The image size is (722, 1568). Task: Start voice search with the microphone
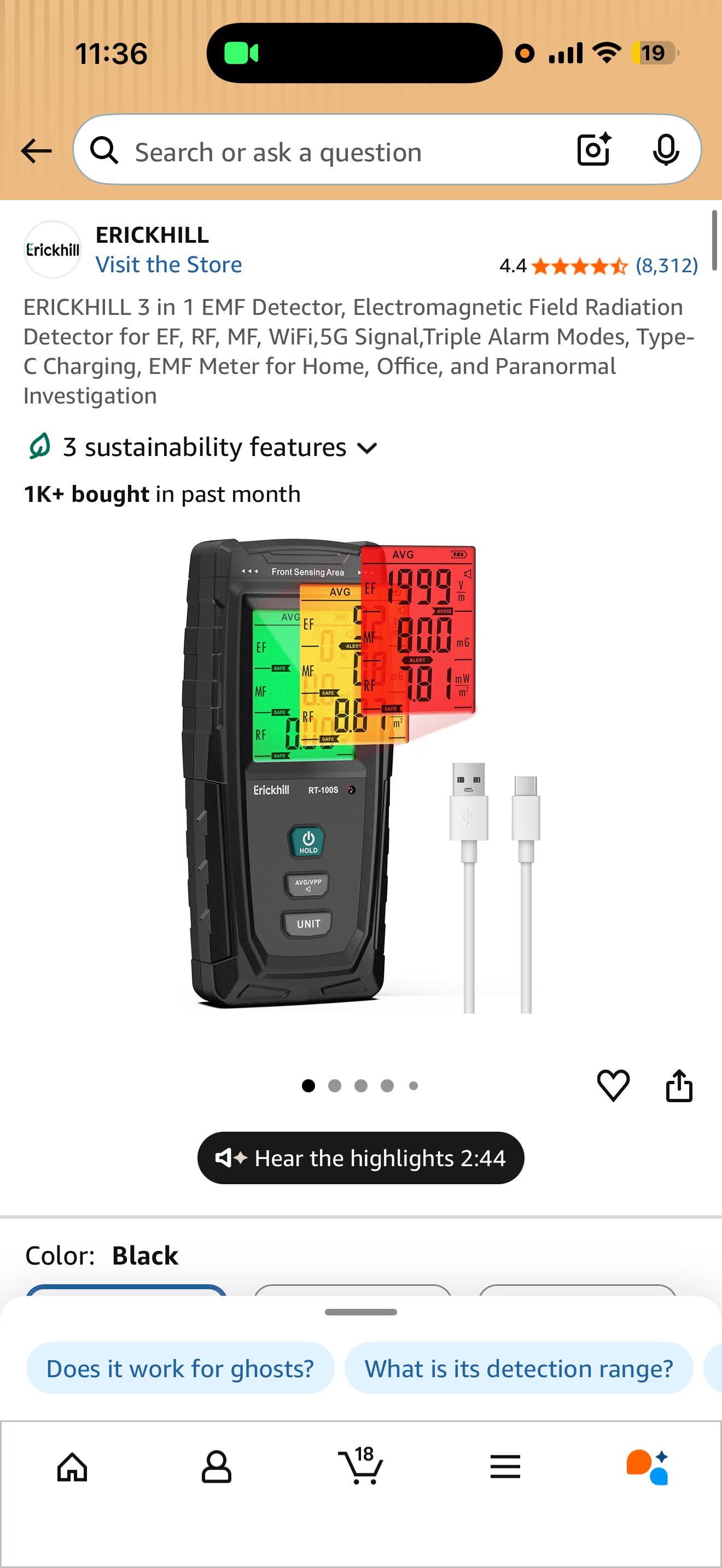pos(665,150)
